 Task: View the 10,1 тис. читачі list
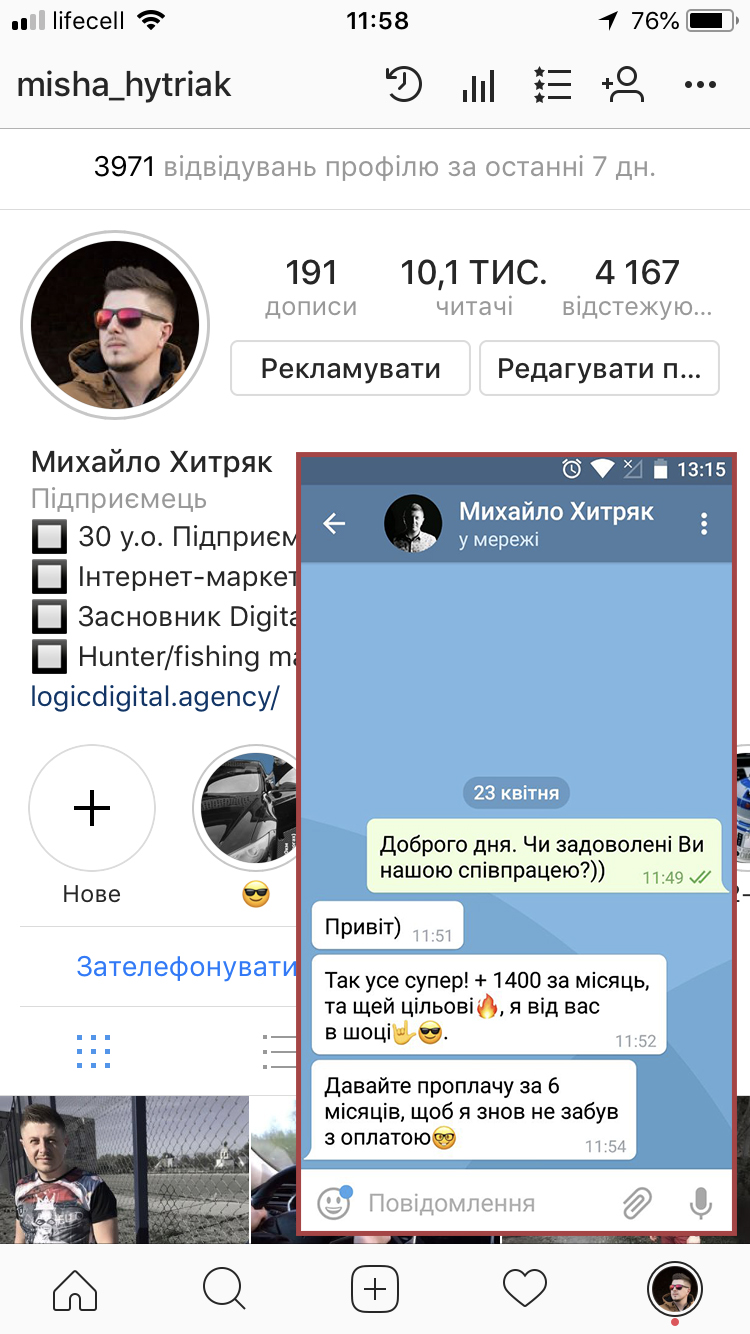click(x=473, y=285)
